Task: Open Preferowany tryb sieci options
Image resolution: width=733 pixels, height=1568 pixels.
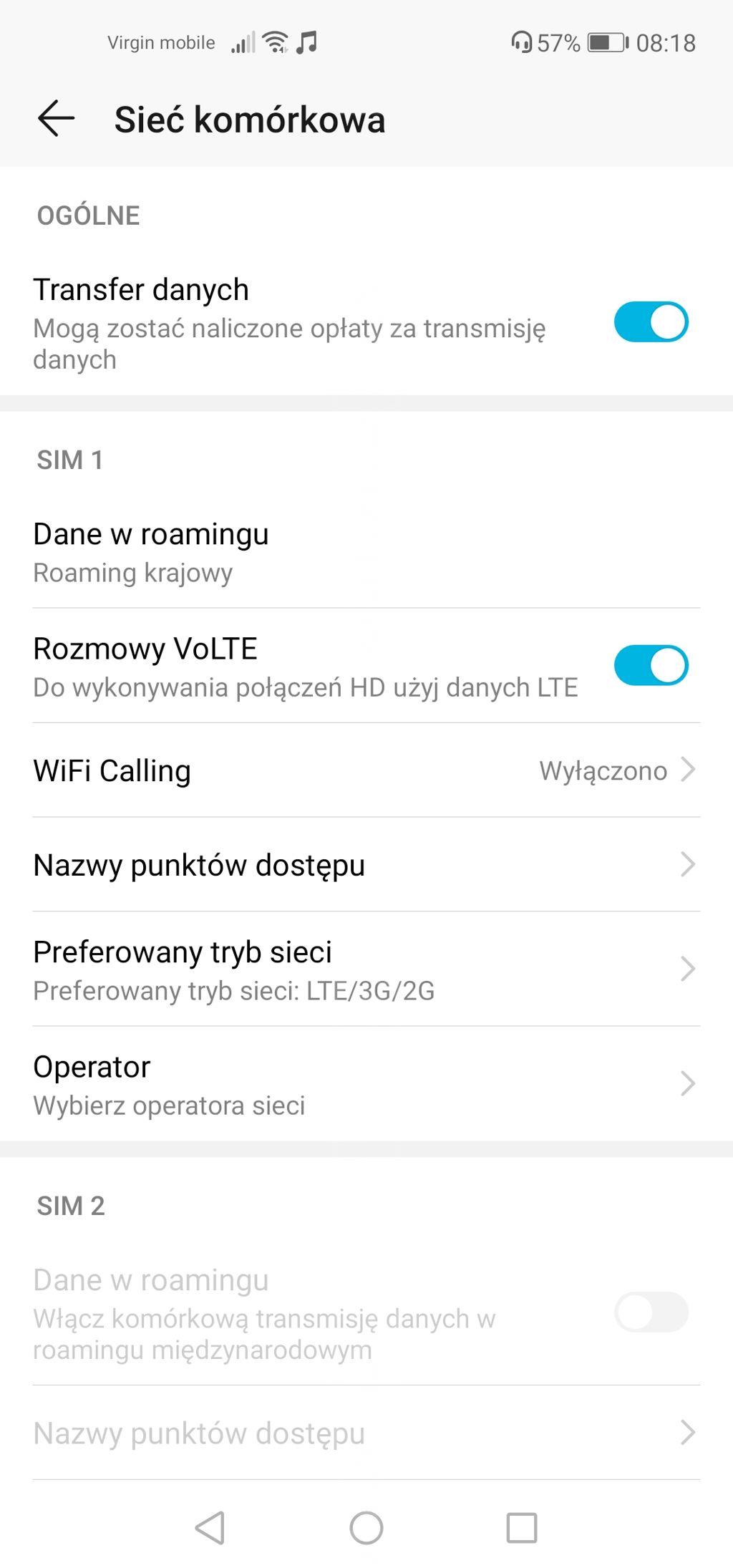Action: 366,969
